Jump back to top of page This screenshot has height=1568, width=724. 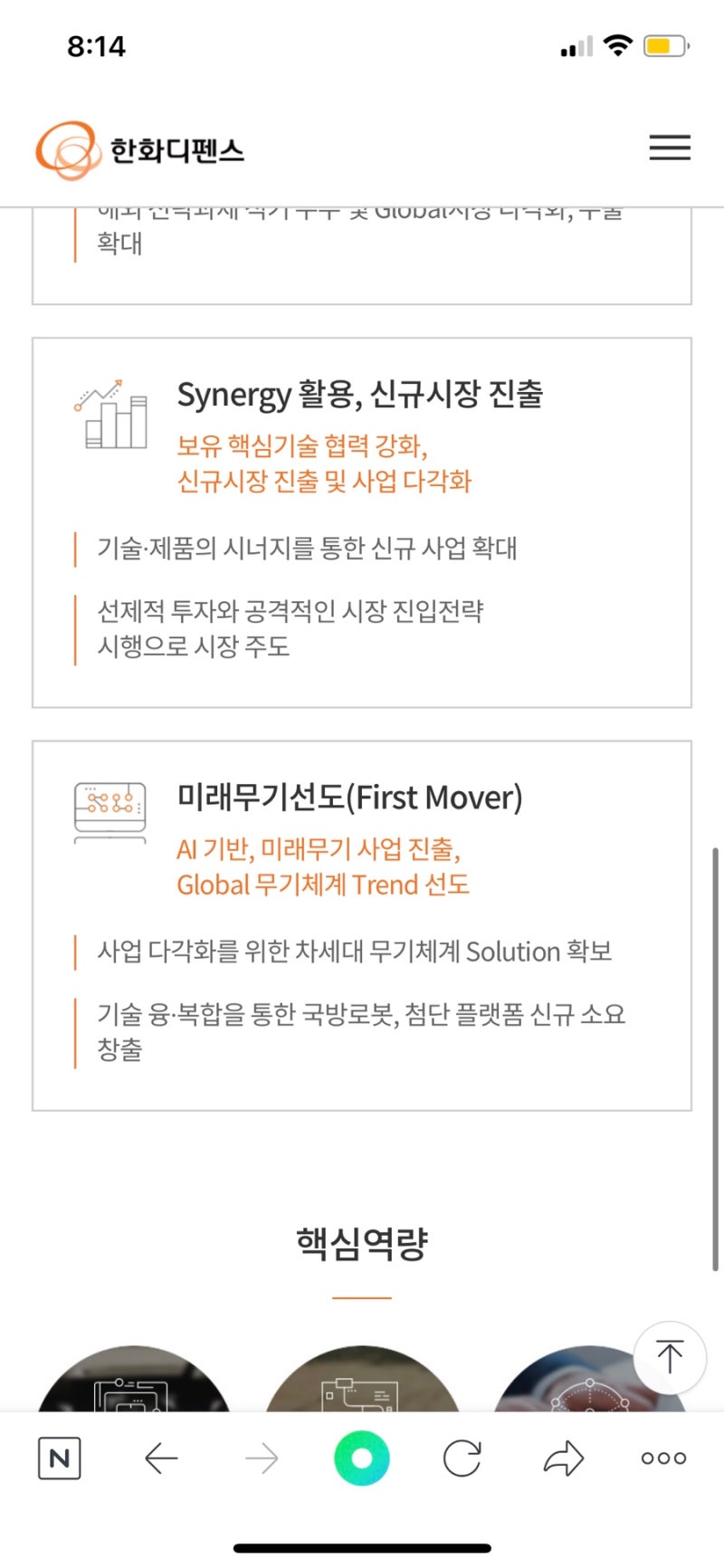670,1357
